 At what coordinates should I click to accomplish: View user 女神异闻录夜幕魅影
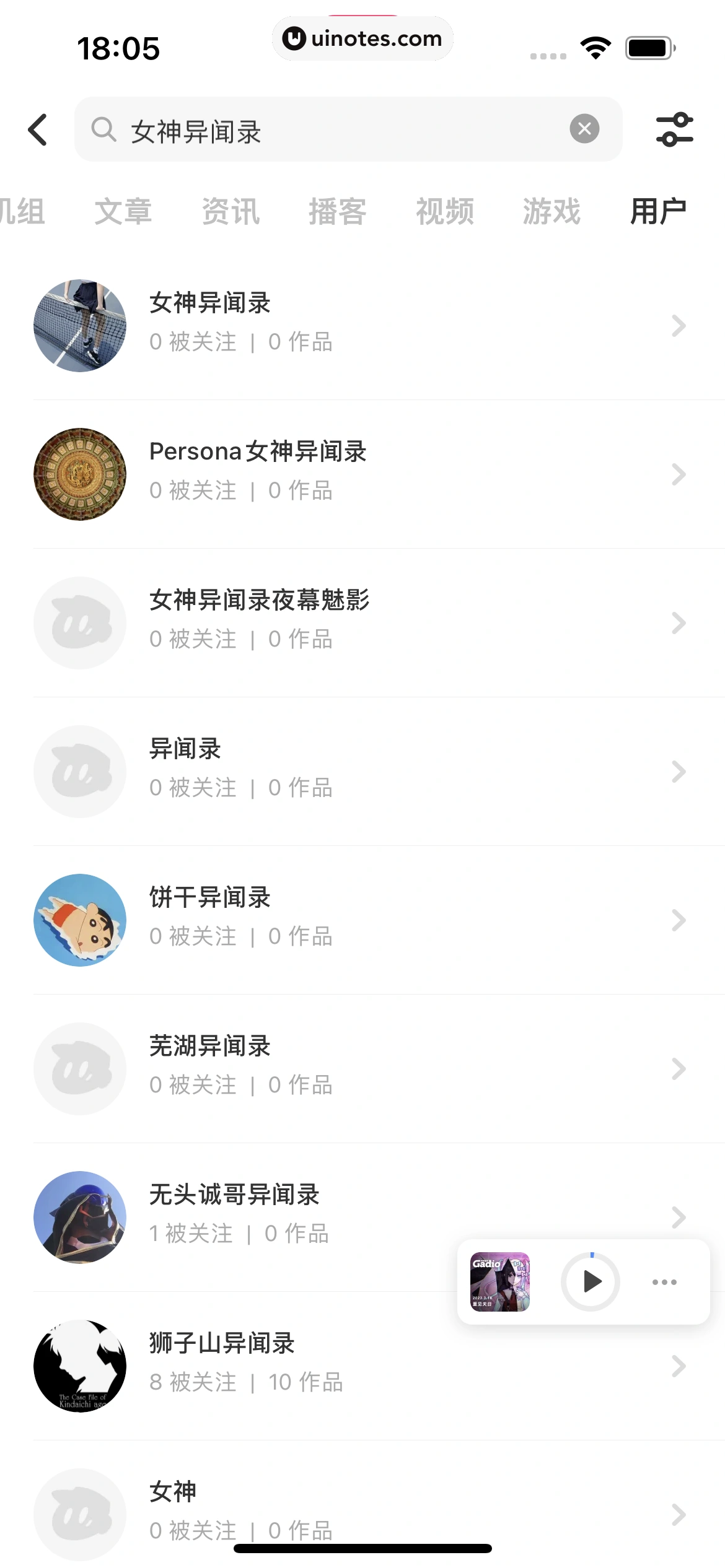[x=359, y=622]
